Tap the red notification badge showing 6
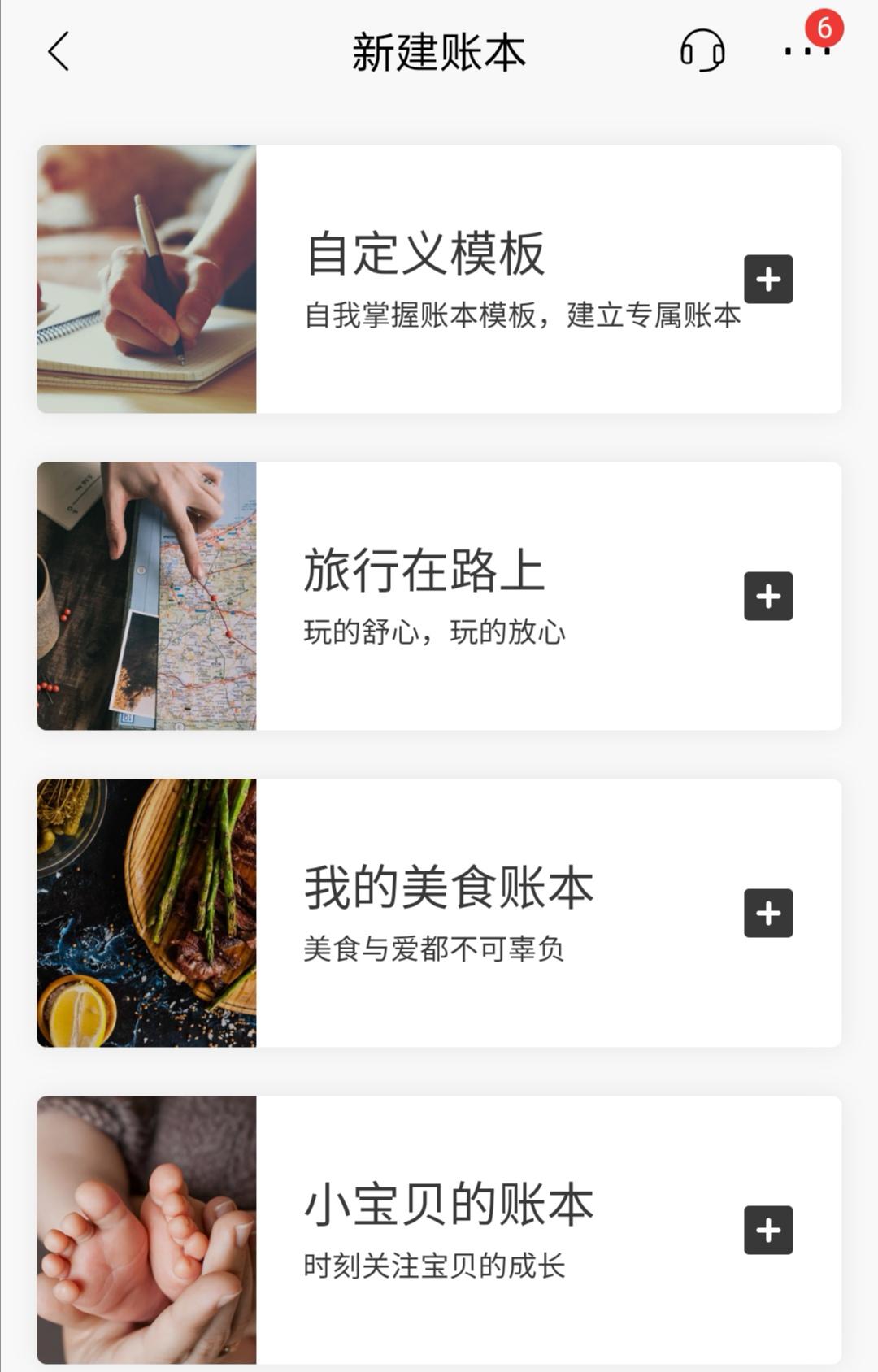This screenshot has height=1372, width=878. (824, 26)
